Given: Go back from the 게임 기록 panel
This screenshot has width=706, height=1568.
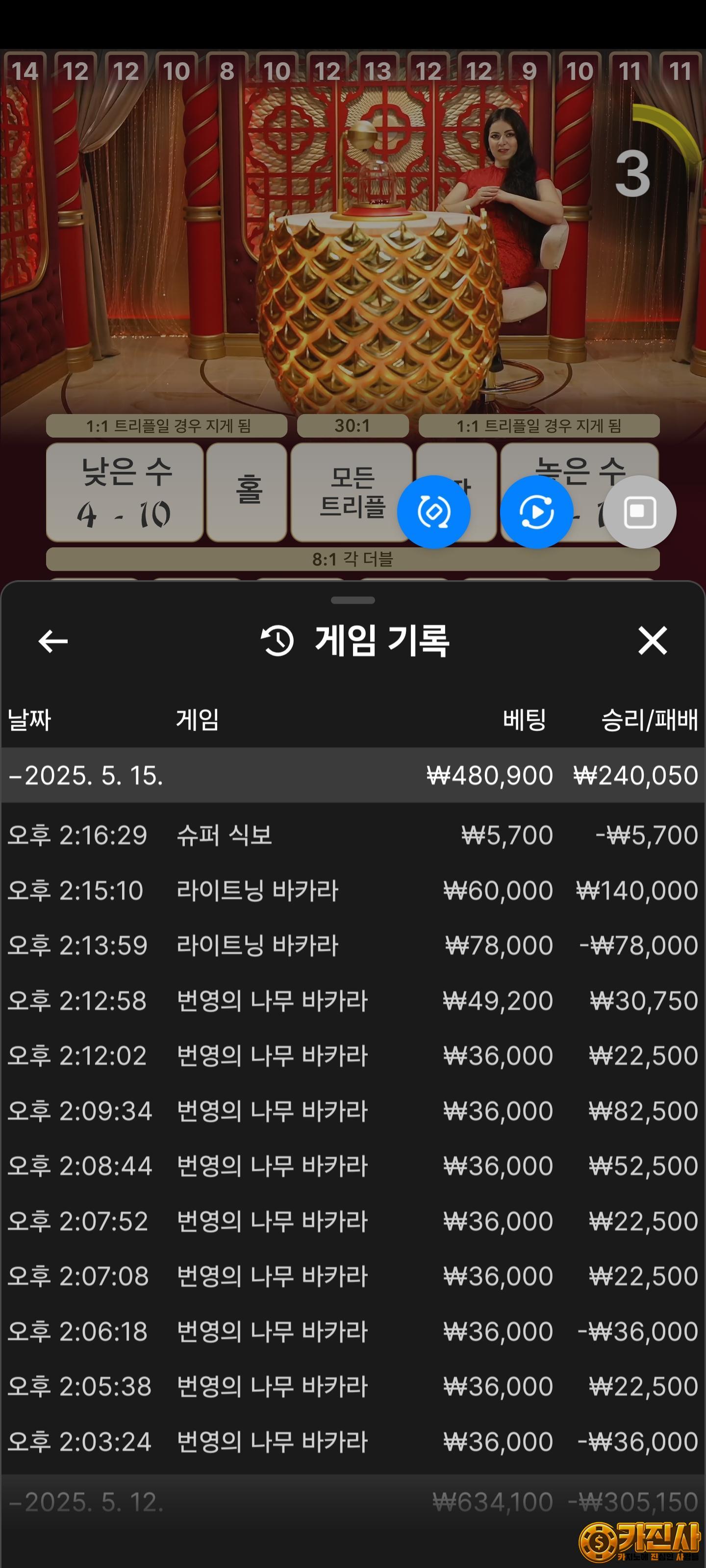Looking at the screenshot, I should pyautogui.click(x=53, y=641).
